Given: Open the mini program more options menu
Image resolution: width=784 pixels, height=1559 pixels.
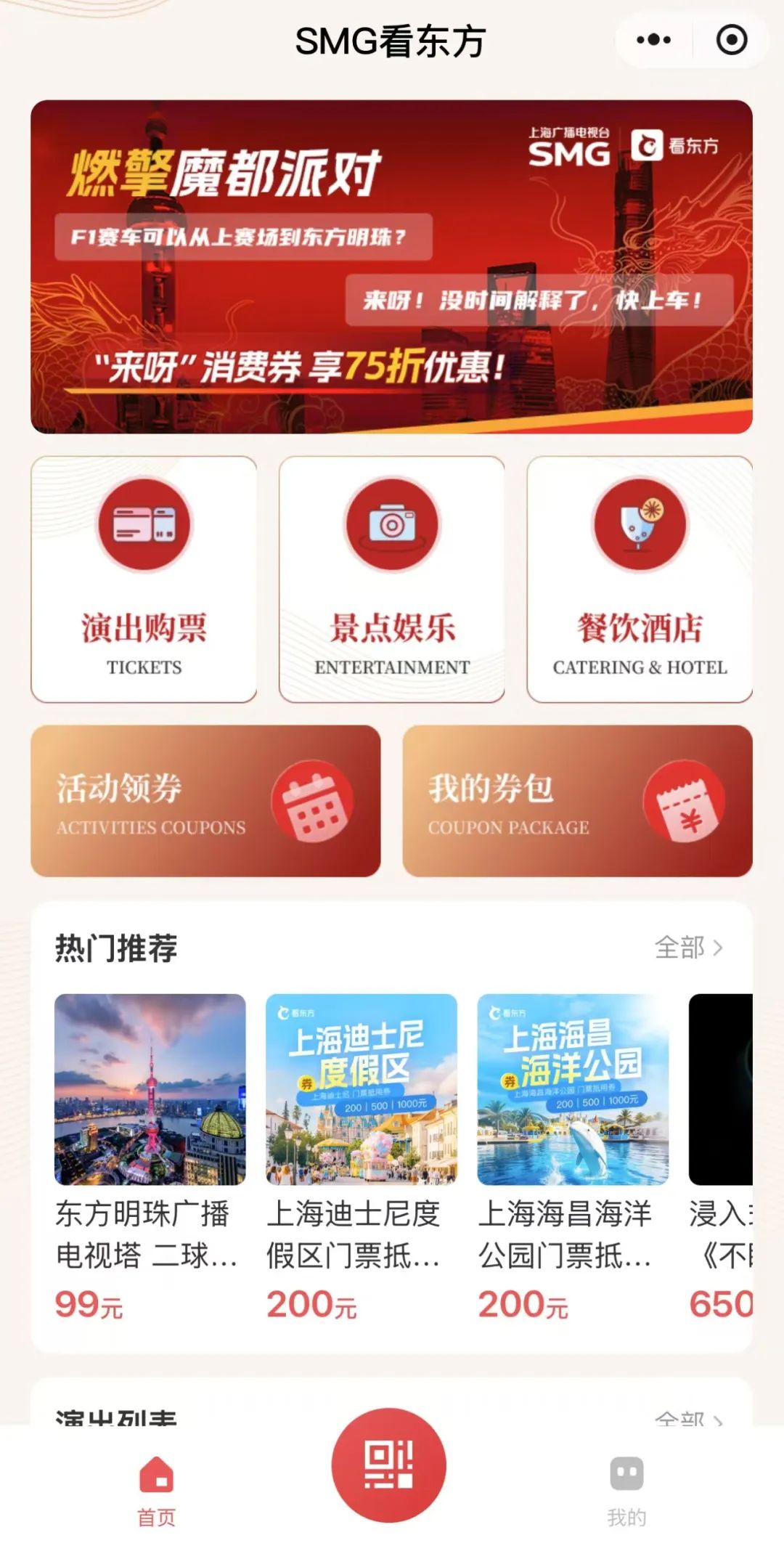Looking at the screenshot, I should (653, 40).
